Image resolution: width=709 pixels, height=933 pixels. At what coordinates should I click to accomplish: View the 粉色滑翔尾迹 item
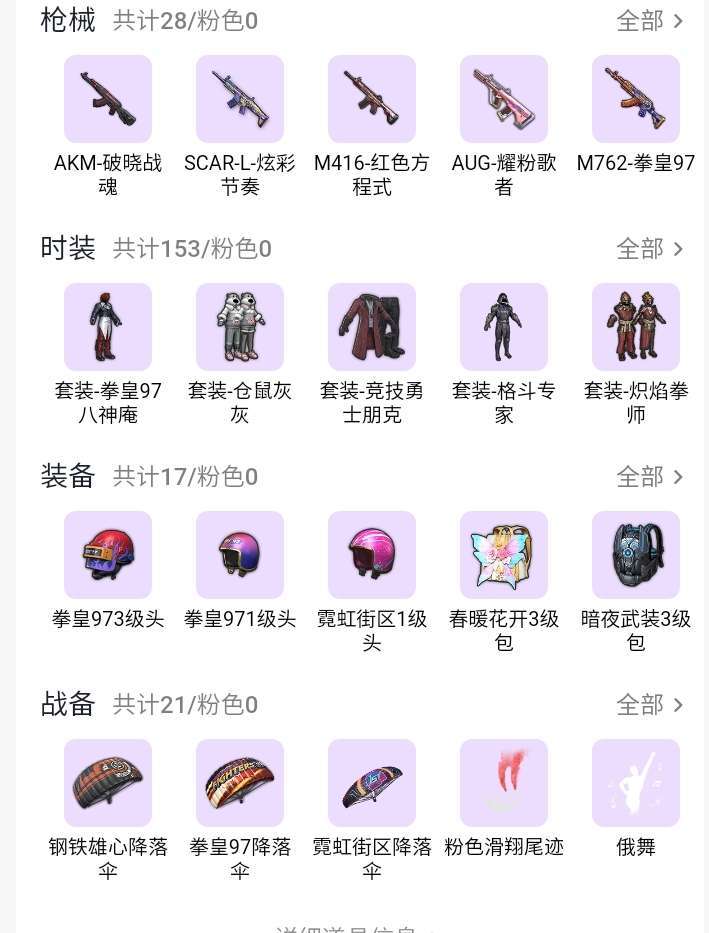click(504, 783)
